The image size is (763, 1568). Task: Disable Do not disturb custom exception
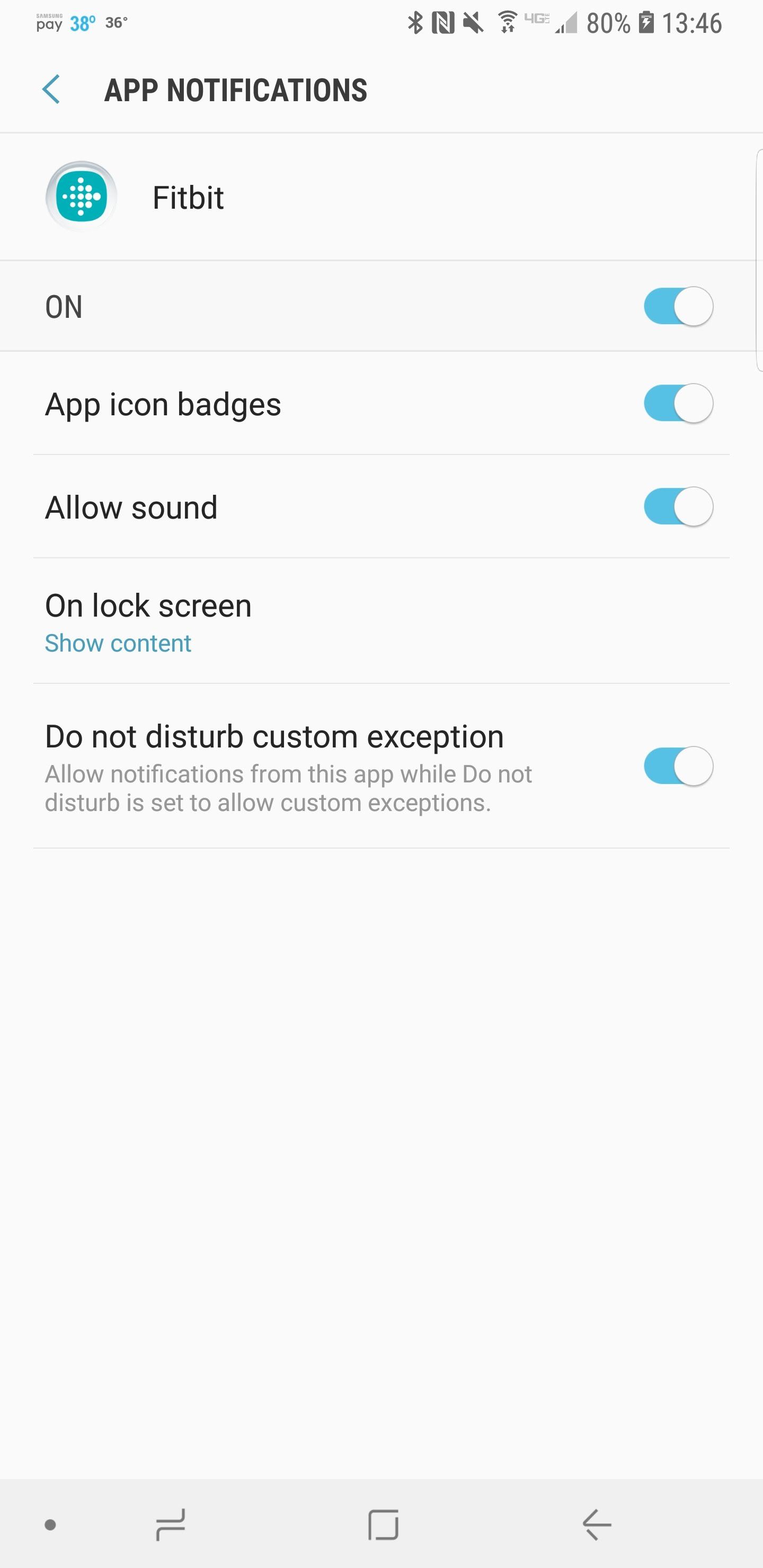(678, 766)
